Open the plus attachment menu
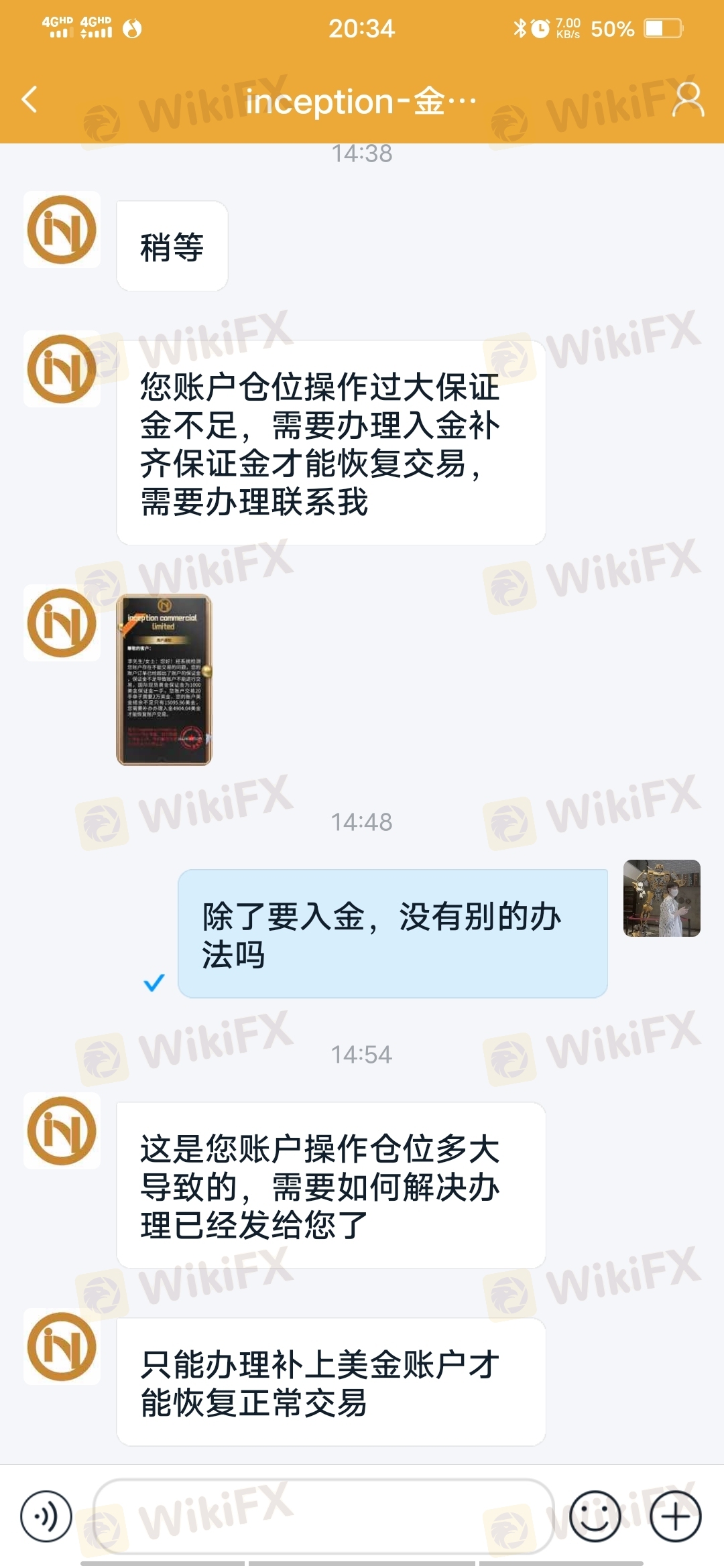 click(x=676, y=1516)
